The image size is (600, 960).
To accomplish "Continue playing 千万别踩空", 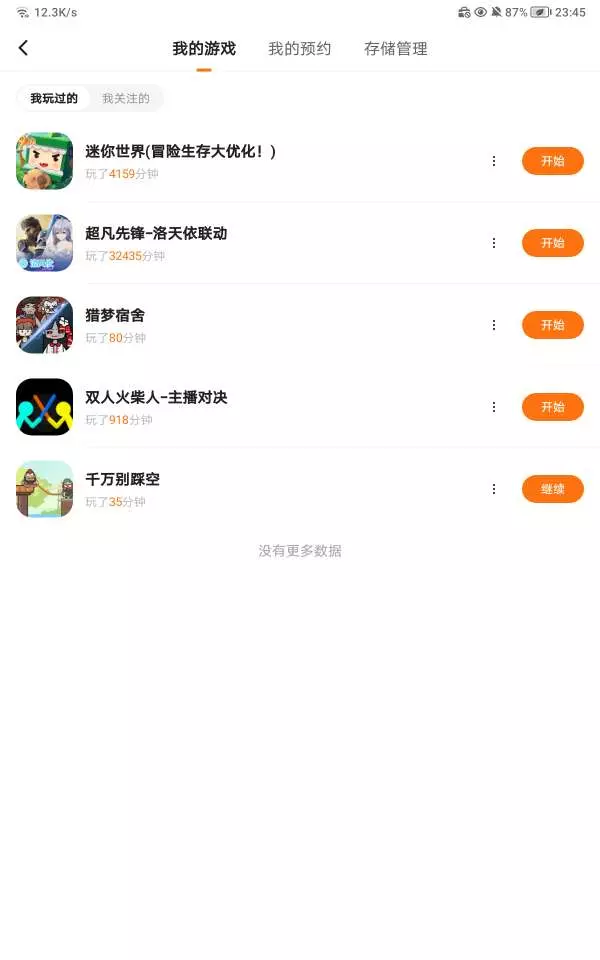I will point(552,489).
